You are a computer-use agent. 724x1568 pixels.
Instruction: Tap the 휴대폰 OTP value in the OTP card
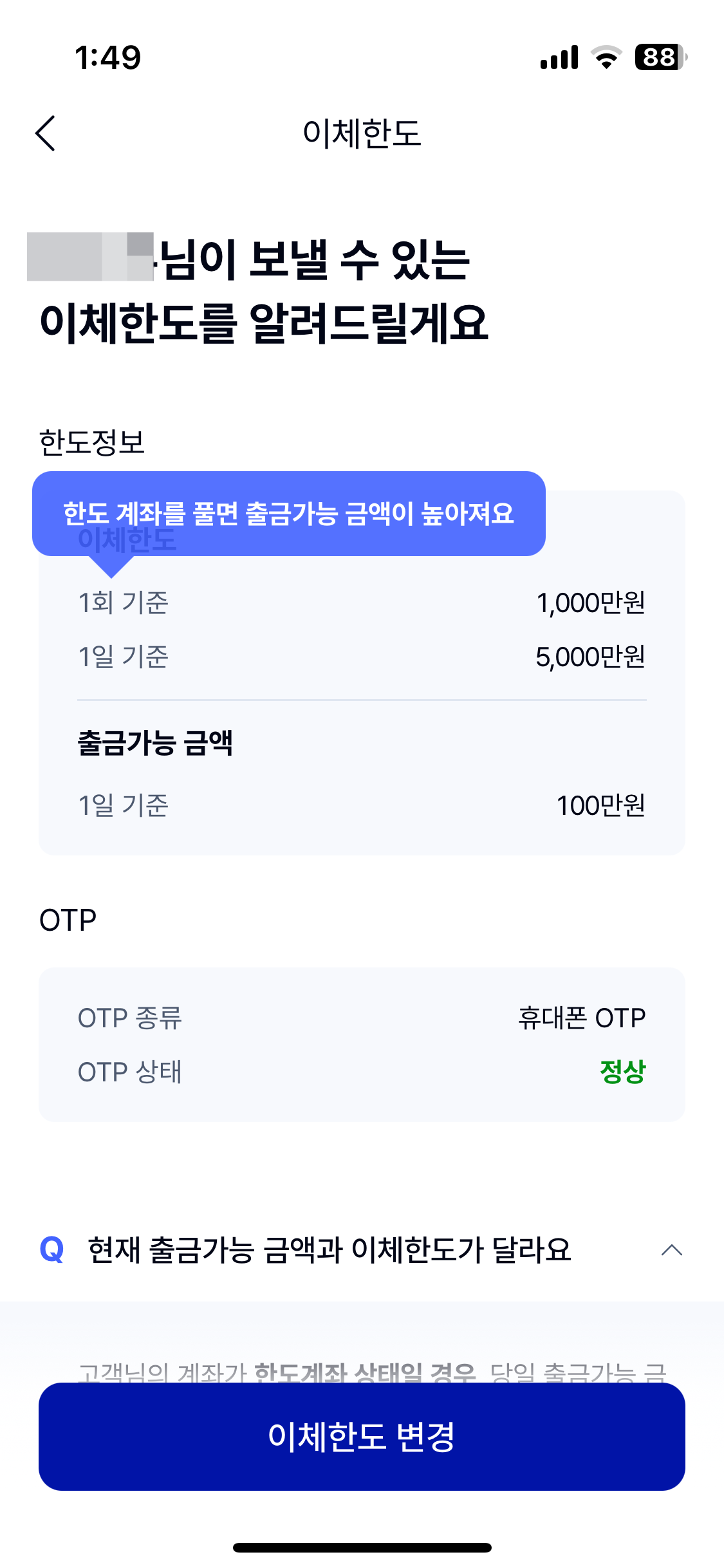coord(581,1017)
